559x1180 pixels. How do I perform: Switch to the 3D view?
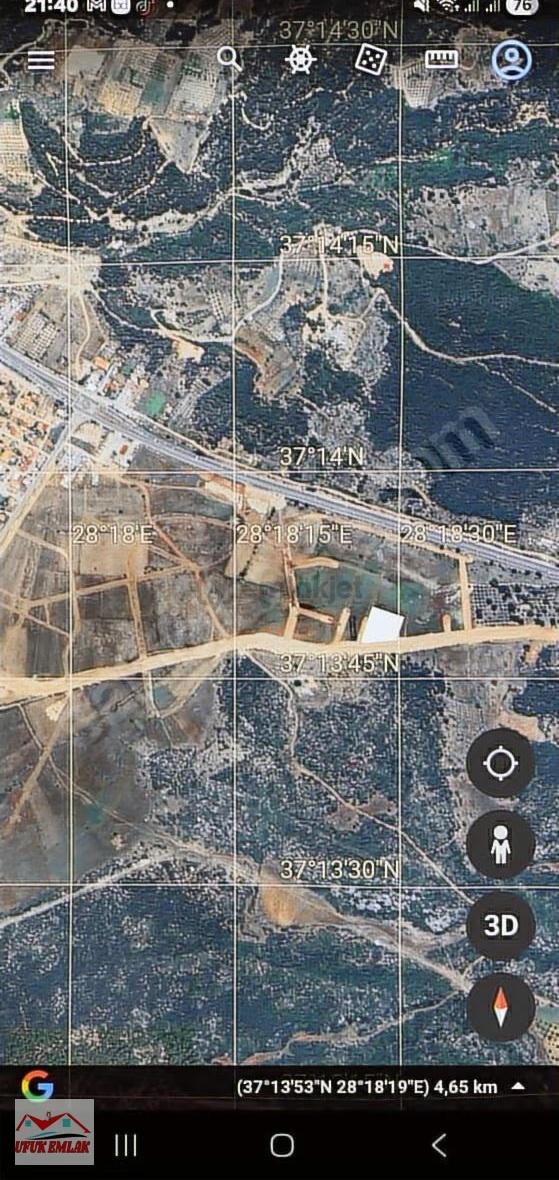point(500,926)
